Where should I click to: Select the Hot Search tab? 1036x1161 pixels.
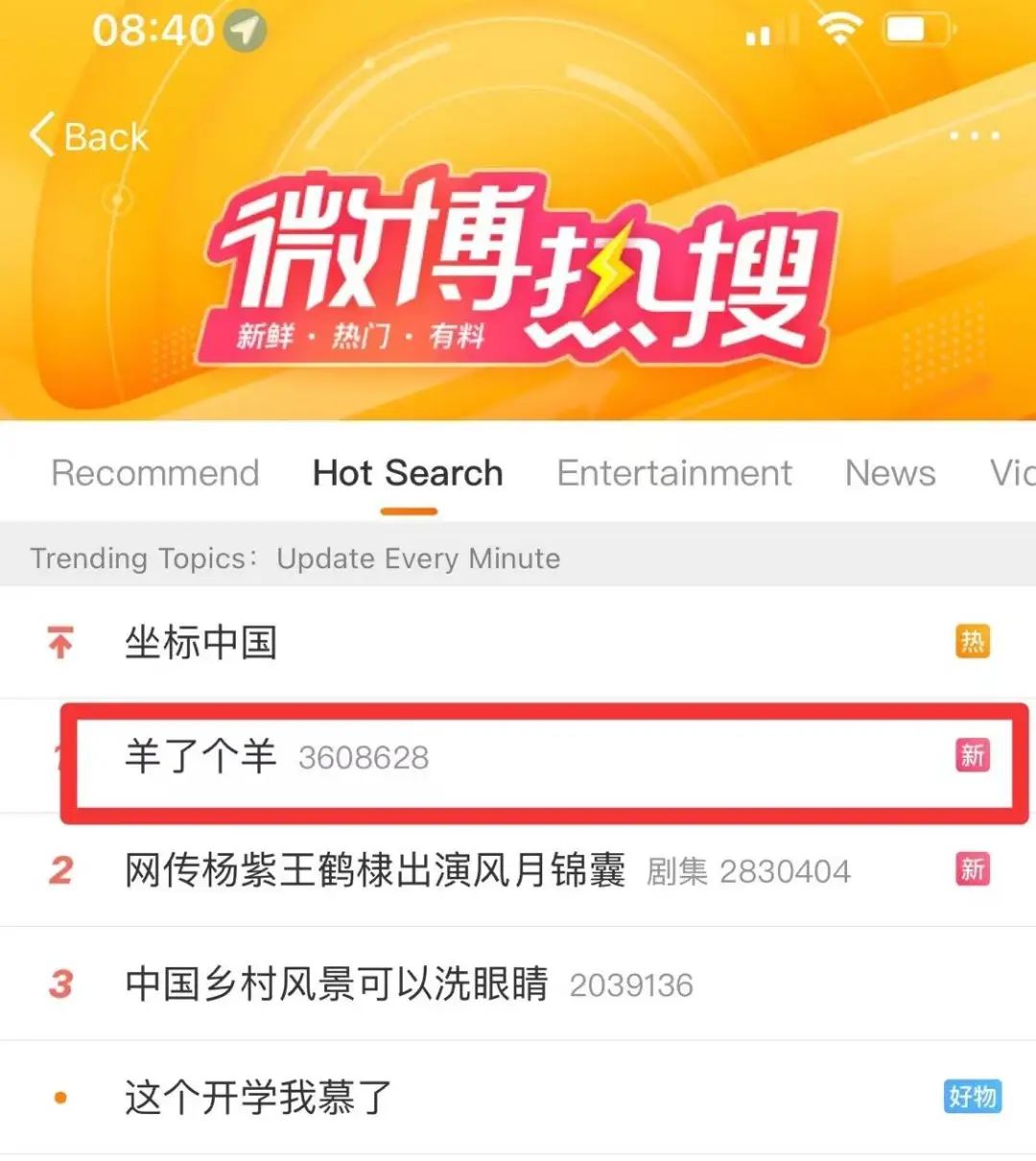[407, 473]
